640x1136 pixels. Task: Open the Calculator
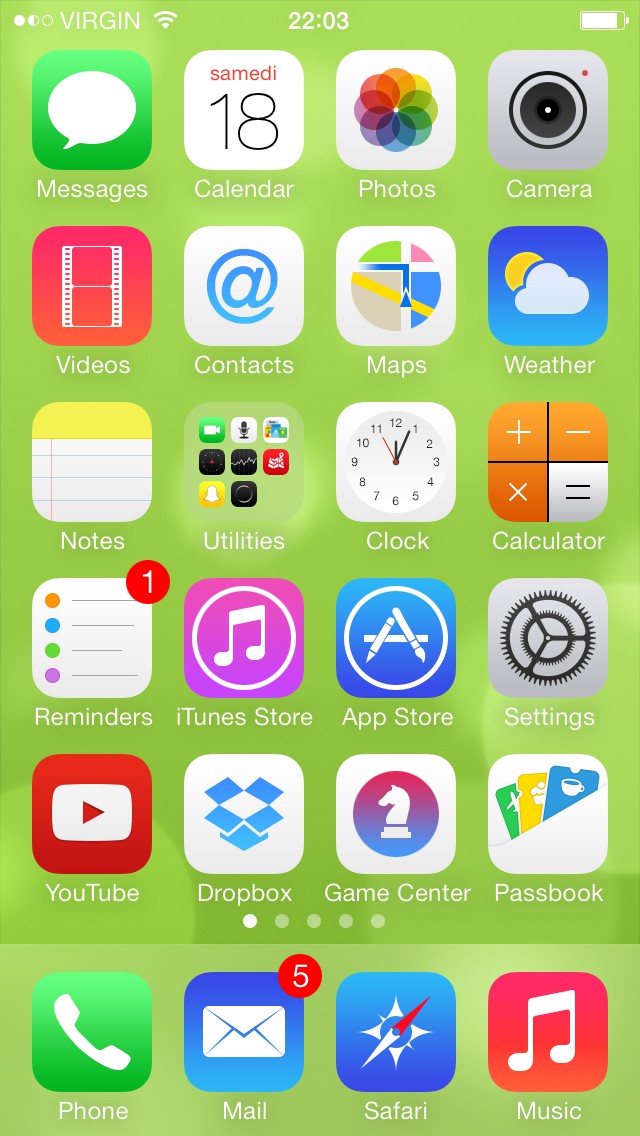(x=548, y=462)
